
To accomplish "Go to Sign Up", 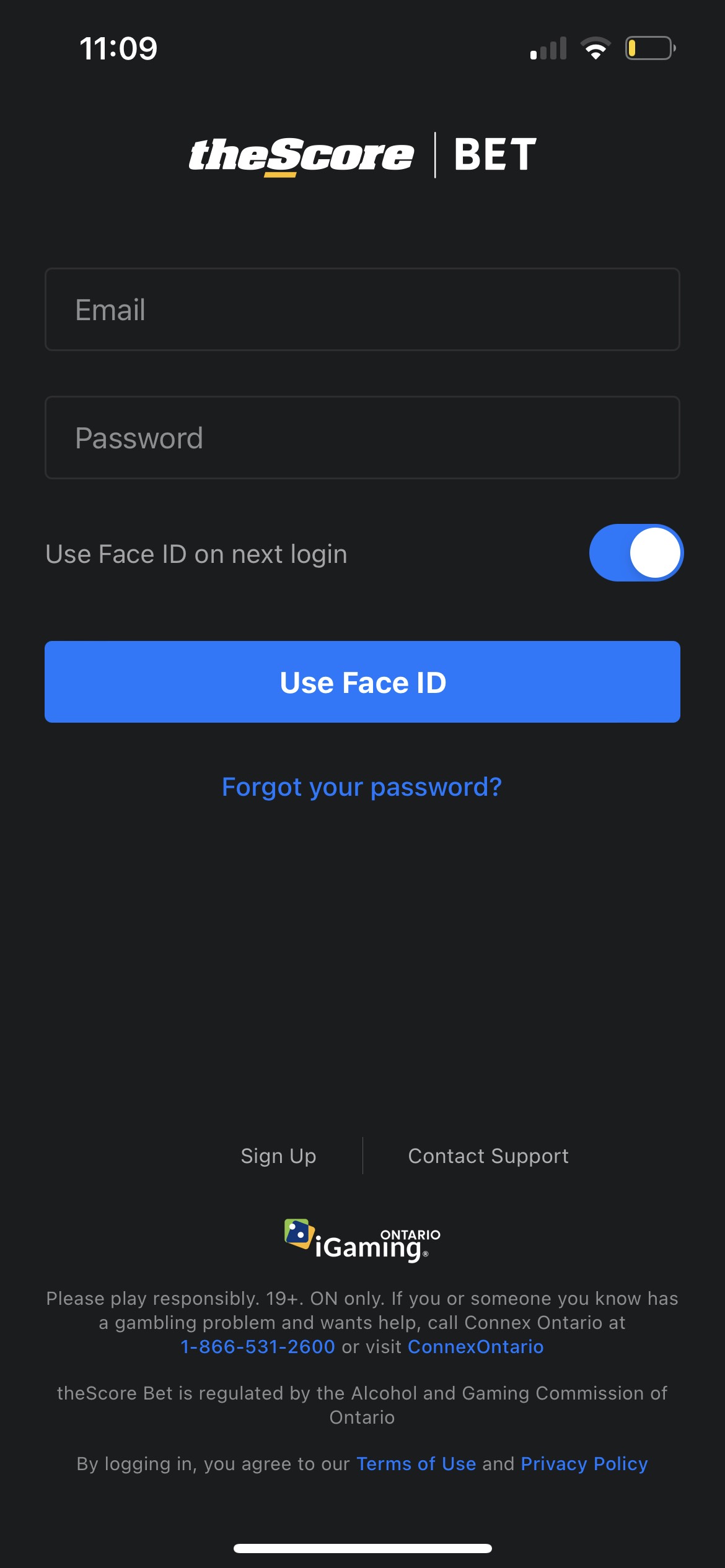I will point(278,1156).
